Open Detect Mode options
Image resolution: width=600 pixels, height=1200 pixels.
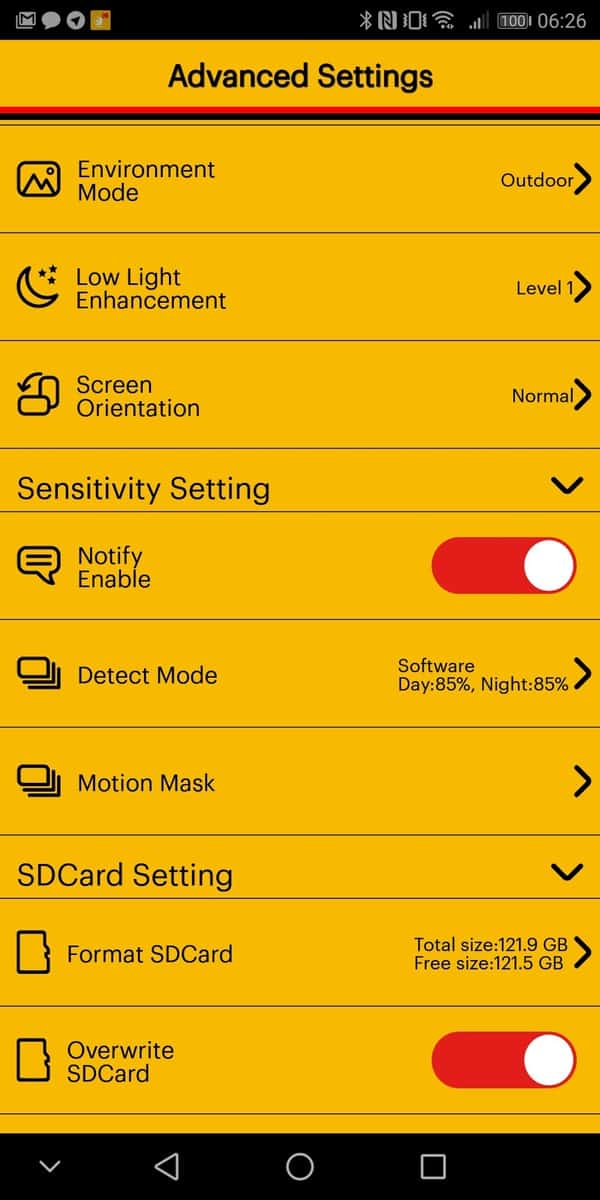(300, 675)
